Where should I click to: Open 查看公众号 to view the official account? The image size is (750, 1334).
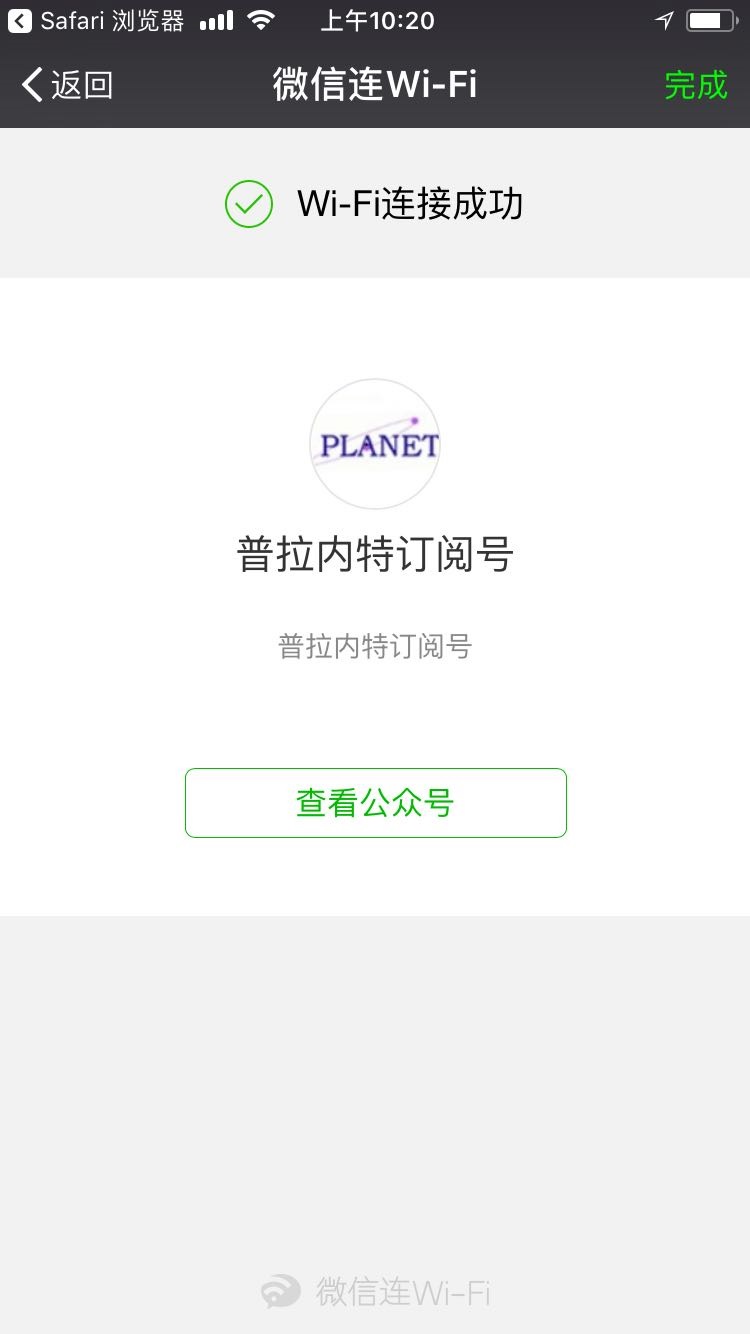[x=376, y=803]
